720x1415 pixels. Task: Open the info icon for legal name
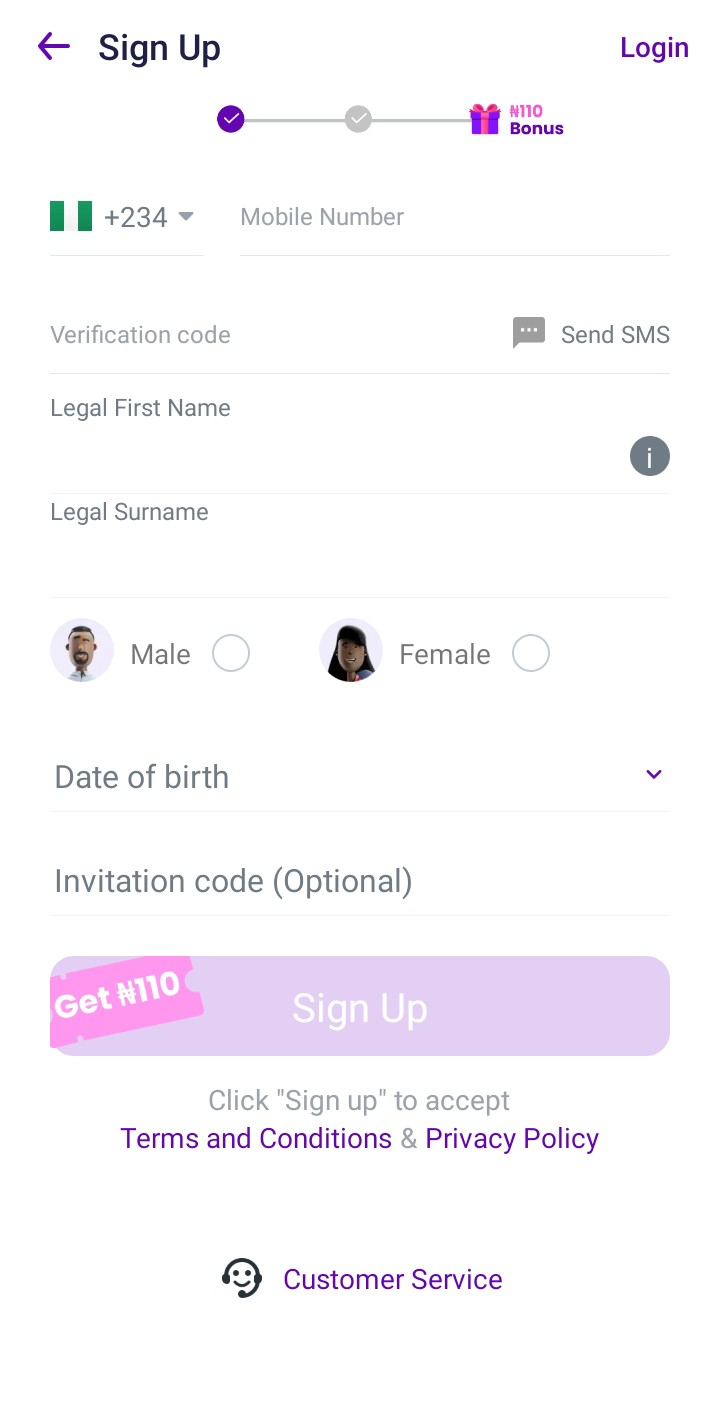point(649,457)
